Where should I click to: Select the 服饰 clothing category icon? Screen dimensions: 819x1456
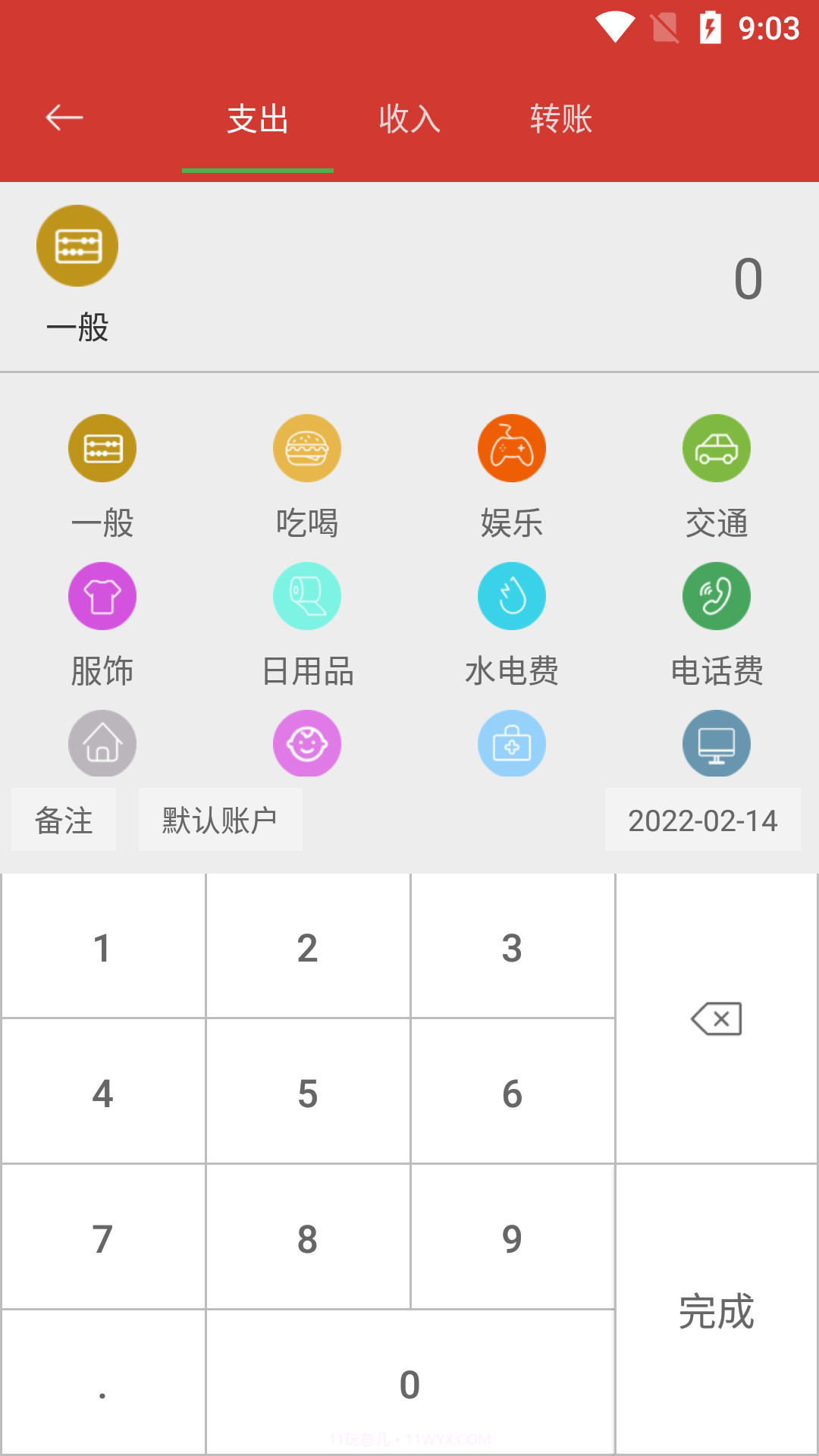click(102, 596)
